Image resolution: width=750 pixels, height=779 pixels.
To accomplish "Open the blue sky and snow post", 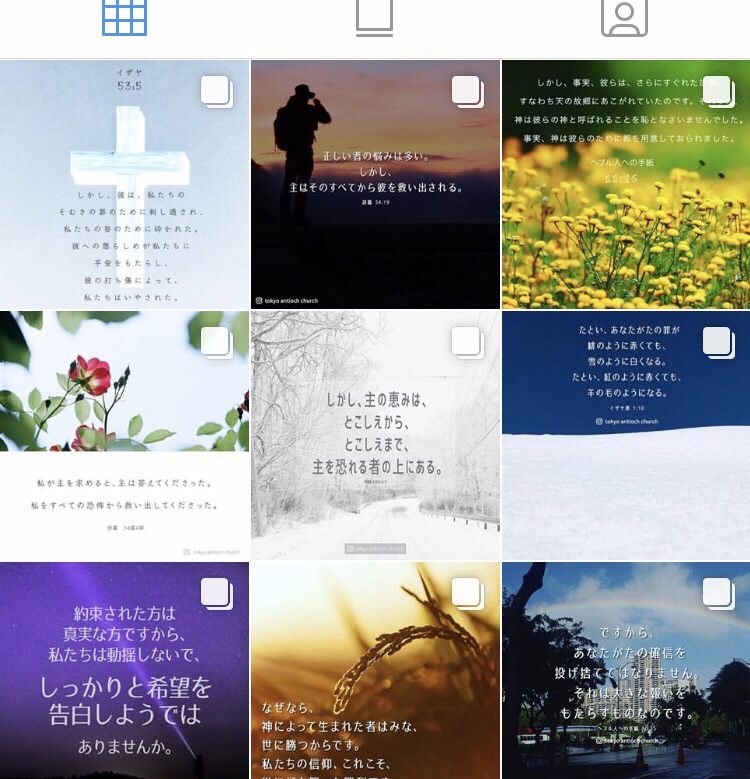I will [626, 435].
